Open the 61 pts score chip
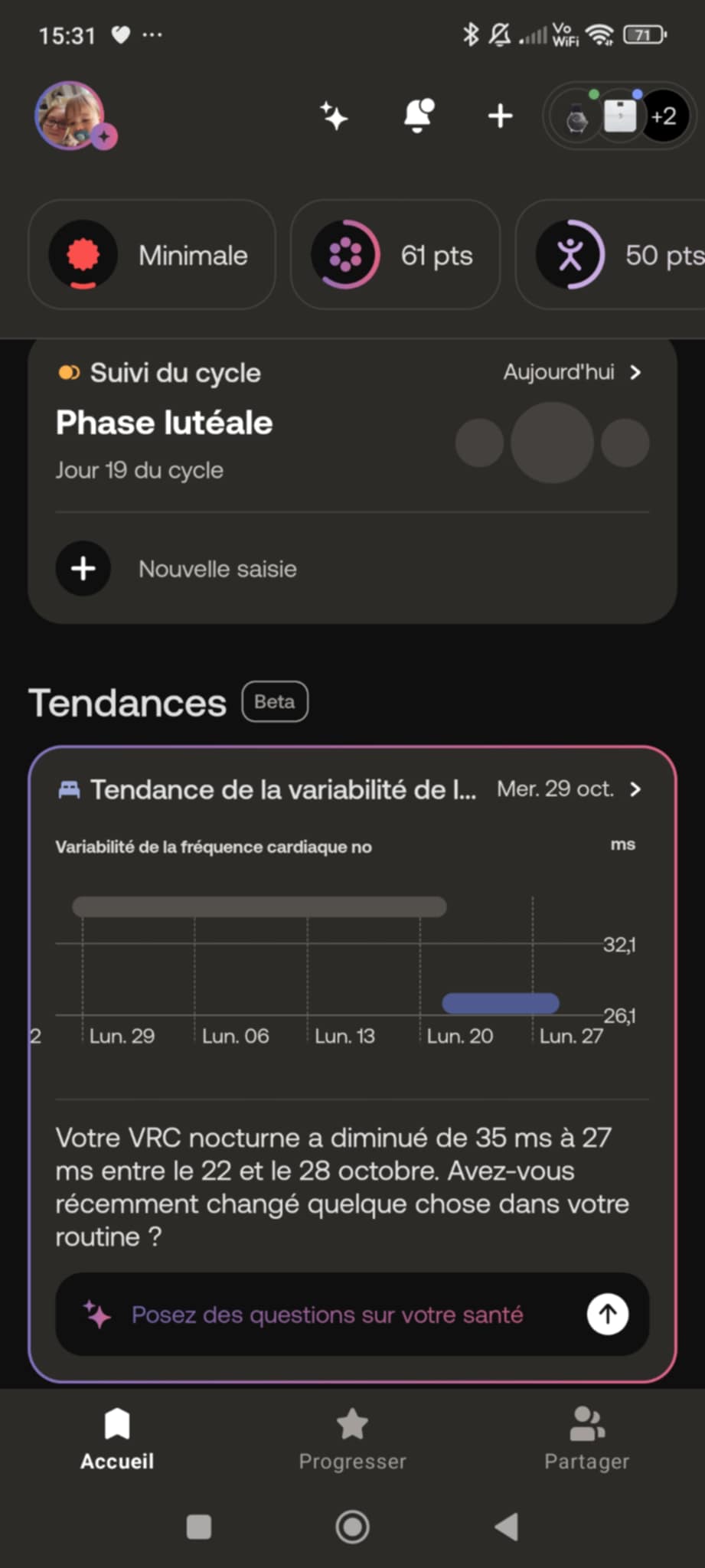 point(395,255)
